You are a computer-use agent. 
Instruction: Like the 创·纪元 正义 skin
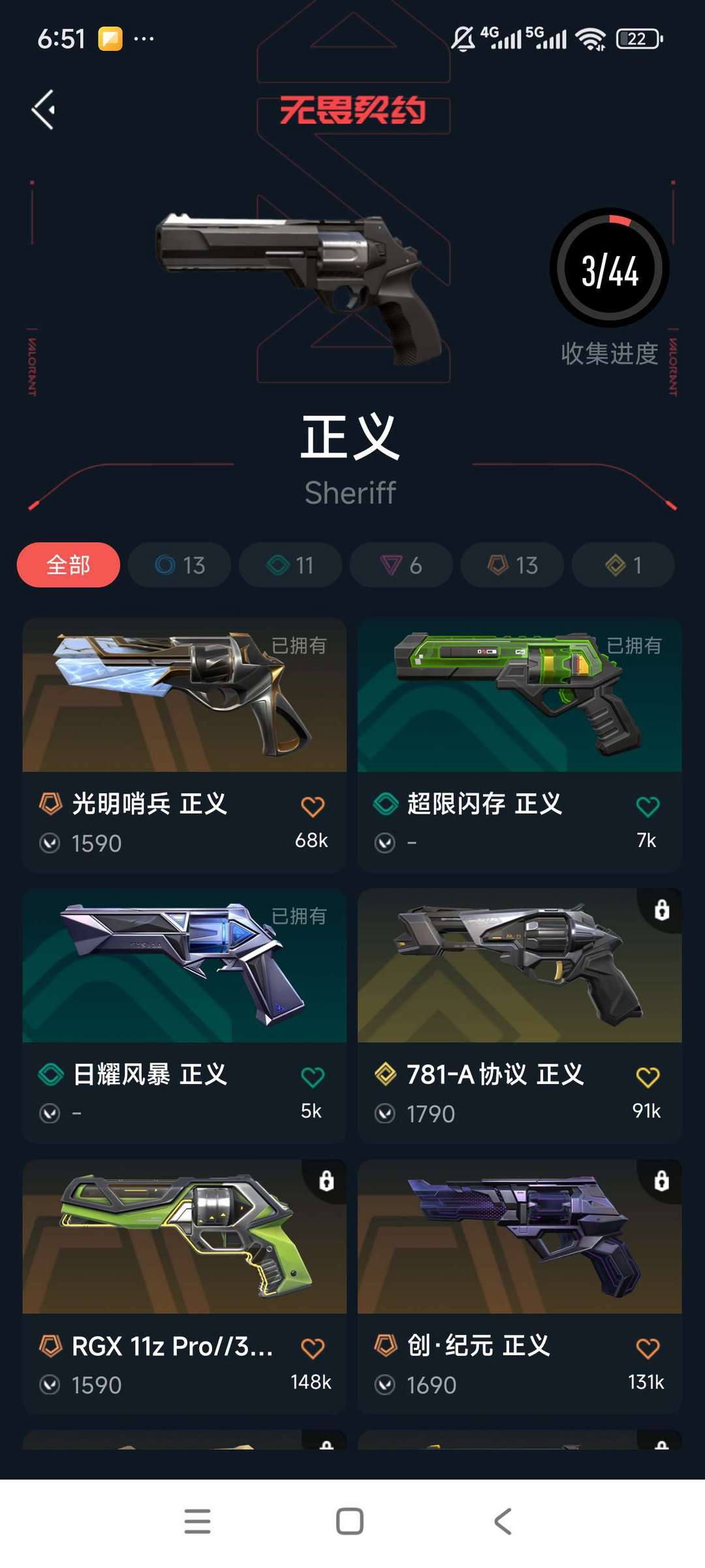click(x=648, y=1348)
